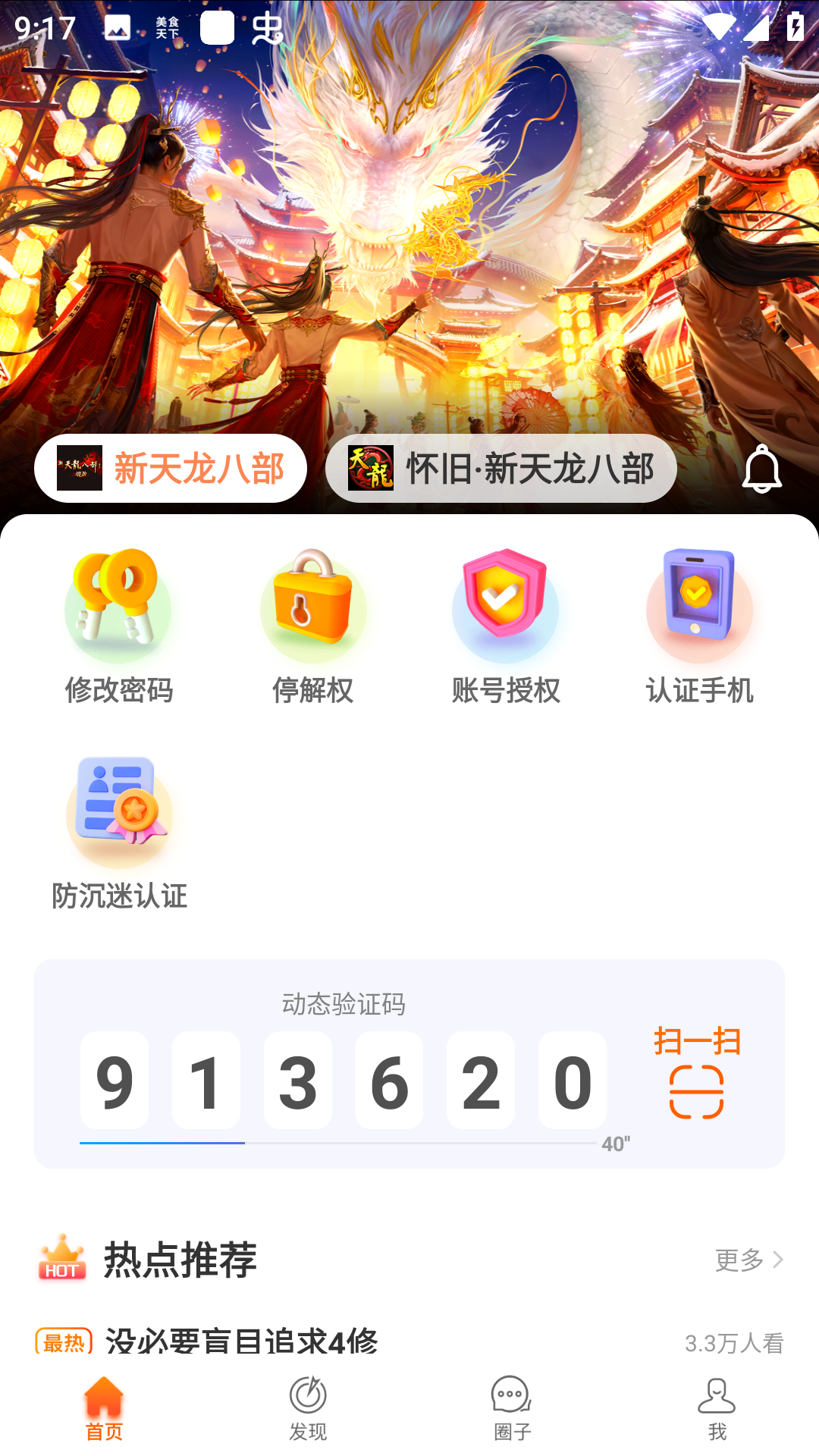Screen dimensions: 819x1456
Task: Open 防沉迷认证 anti-addiction verification
Action: coord(119,833)
